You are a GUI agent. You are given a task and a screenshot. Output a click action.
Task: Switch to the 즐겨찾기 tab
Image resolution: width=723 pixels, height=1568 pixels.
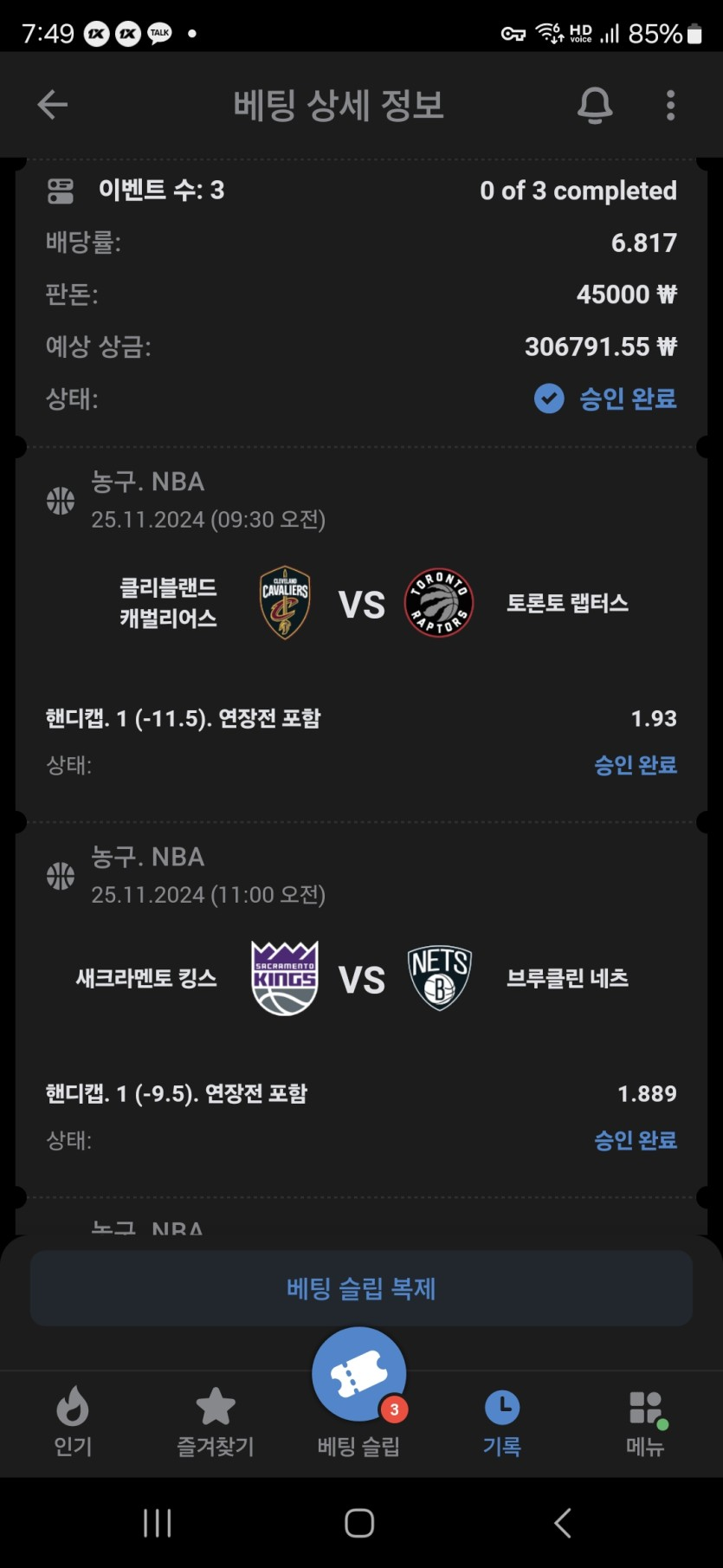(216, 1422)
